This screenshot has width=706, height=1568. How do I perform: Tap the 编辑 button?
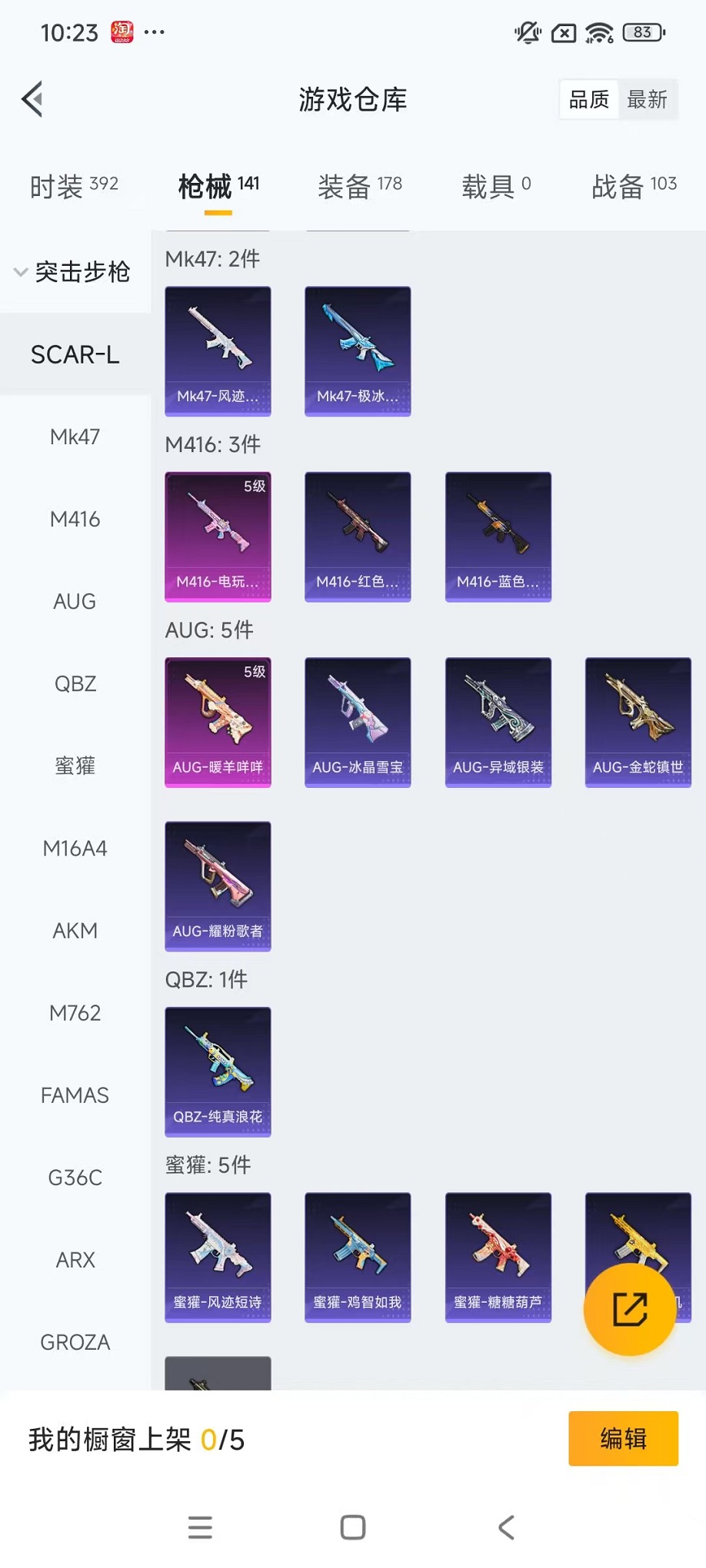click(x=623, y=1438)
